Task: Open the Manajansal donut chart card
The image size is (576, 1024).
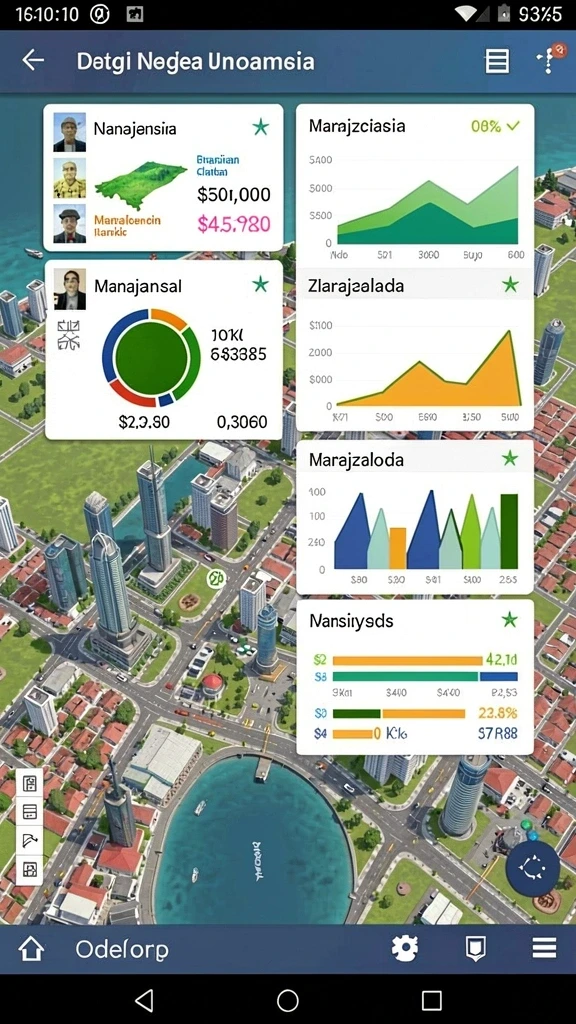Action: point(163,349)
